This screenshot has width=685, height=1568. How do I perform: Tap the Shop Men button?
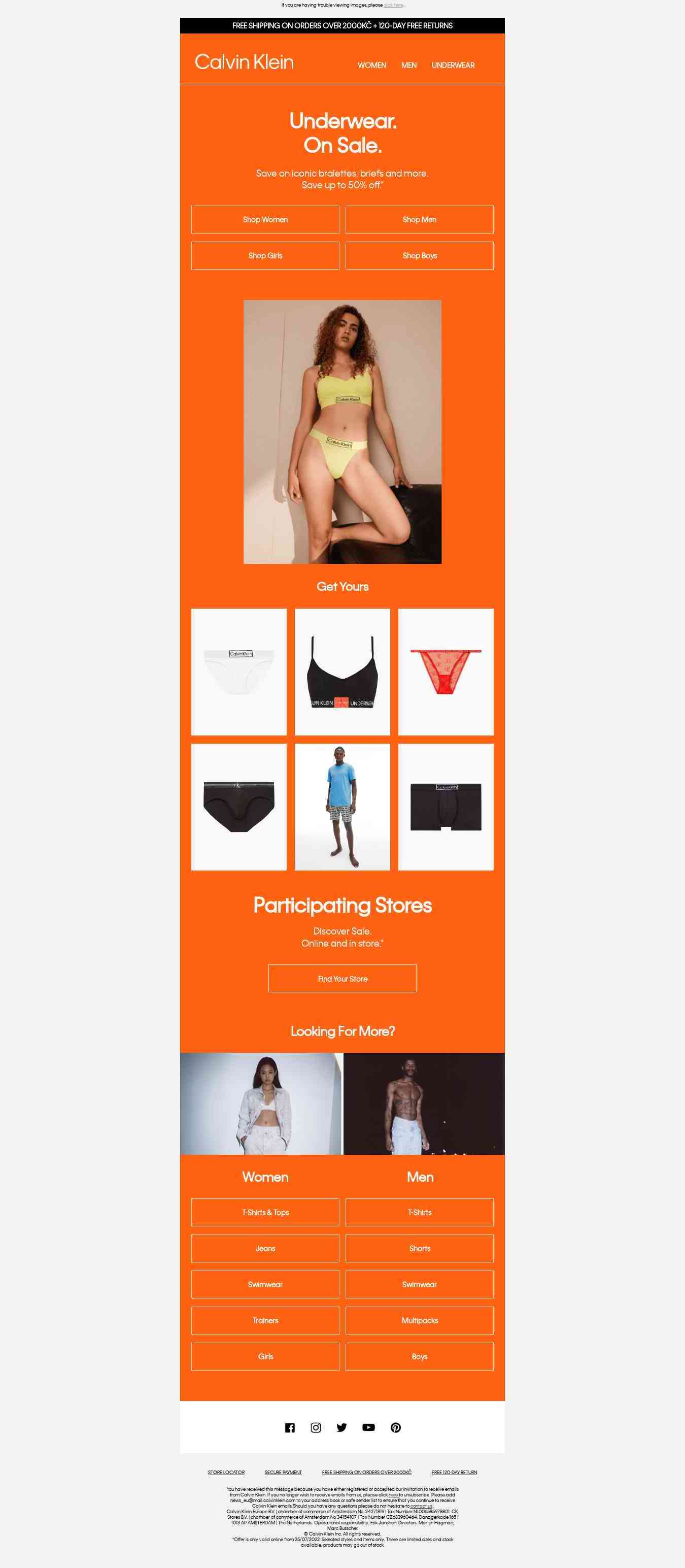(x=419, y=220)
